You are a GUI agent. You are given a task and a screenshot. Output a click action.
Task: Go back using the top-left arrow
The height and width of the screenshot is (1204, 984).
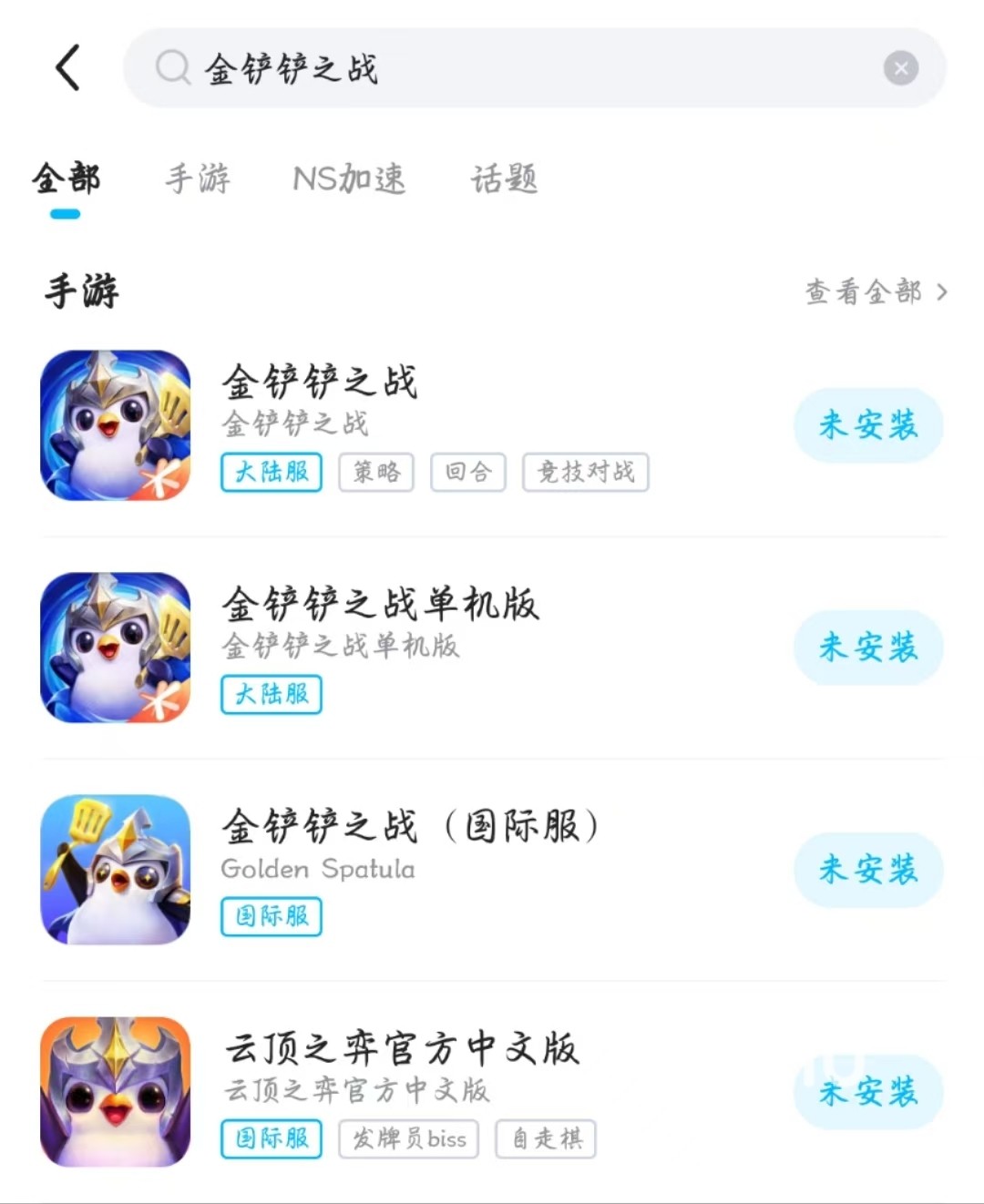coord(68,68)
